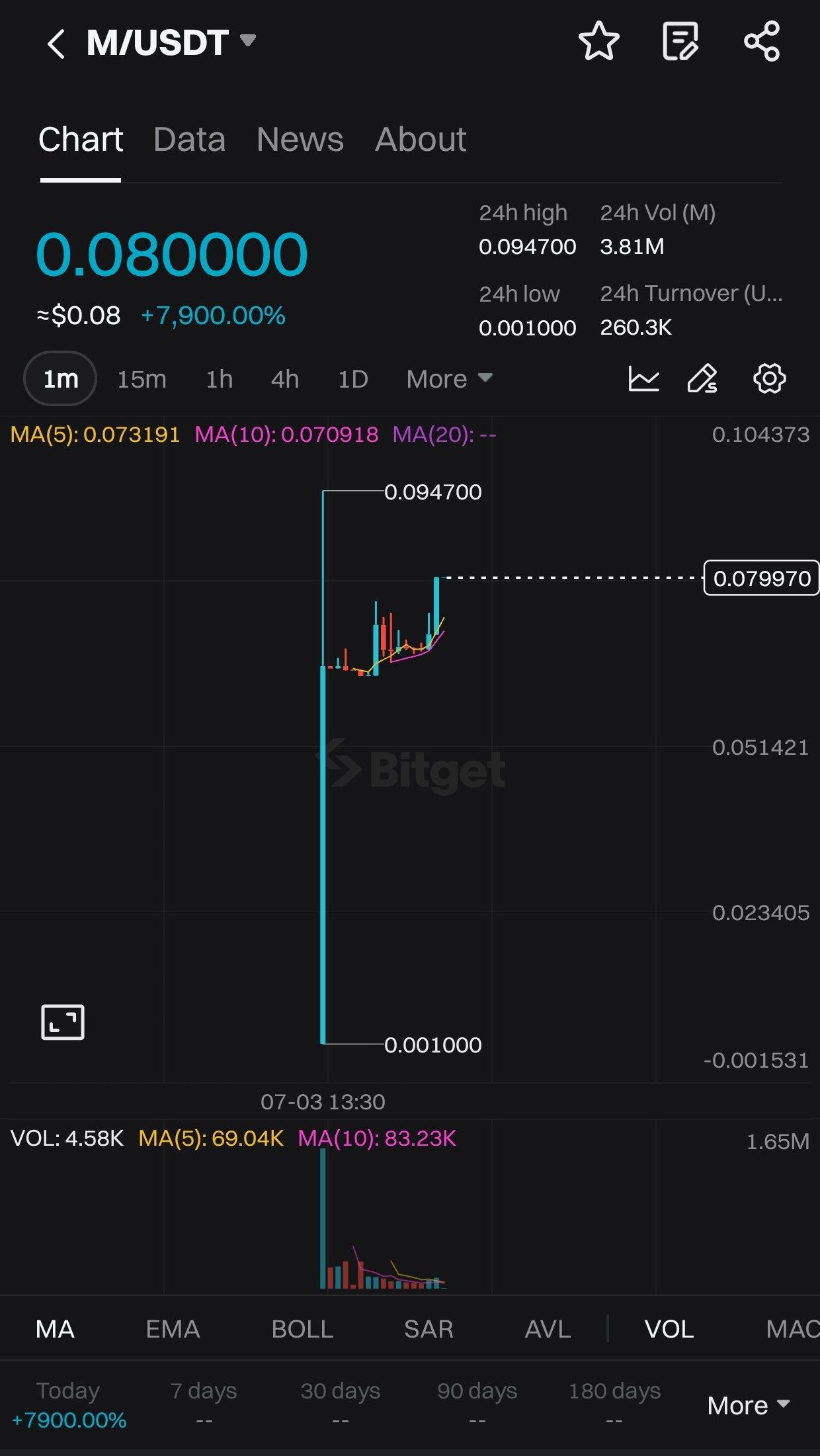Add M/USDT to favorites with the star
The width and height of the screenshot is (820, 1456).
click(x=598, y=42)
